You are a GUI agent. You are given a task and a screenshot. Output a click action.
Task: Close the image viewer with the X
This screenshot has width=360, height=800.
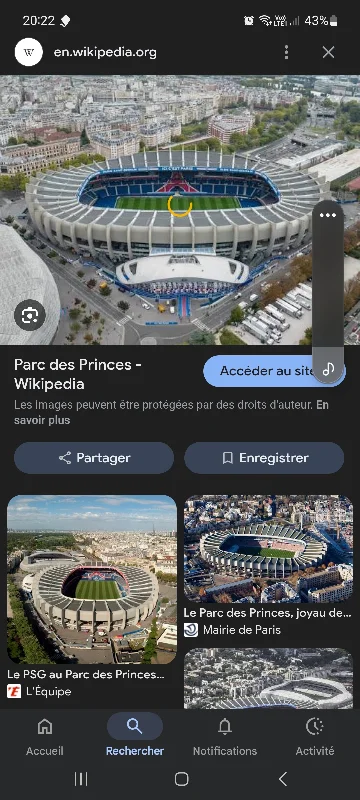point(328,52)
